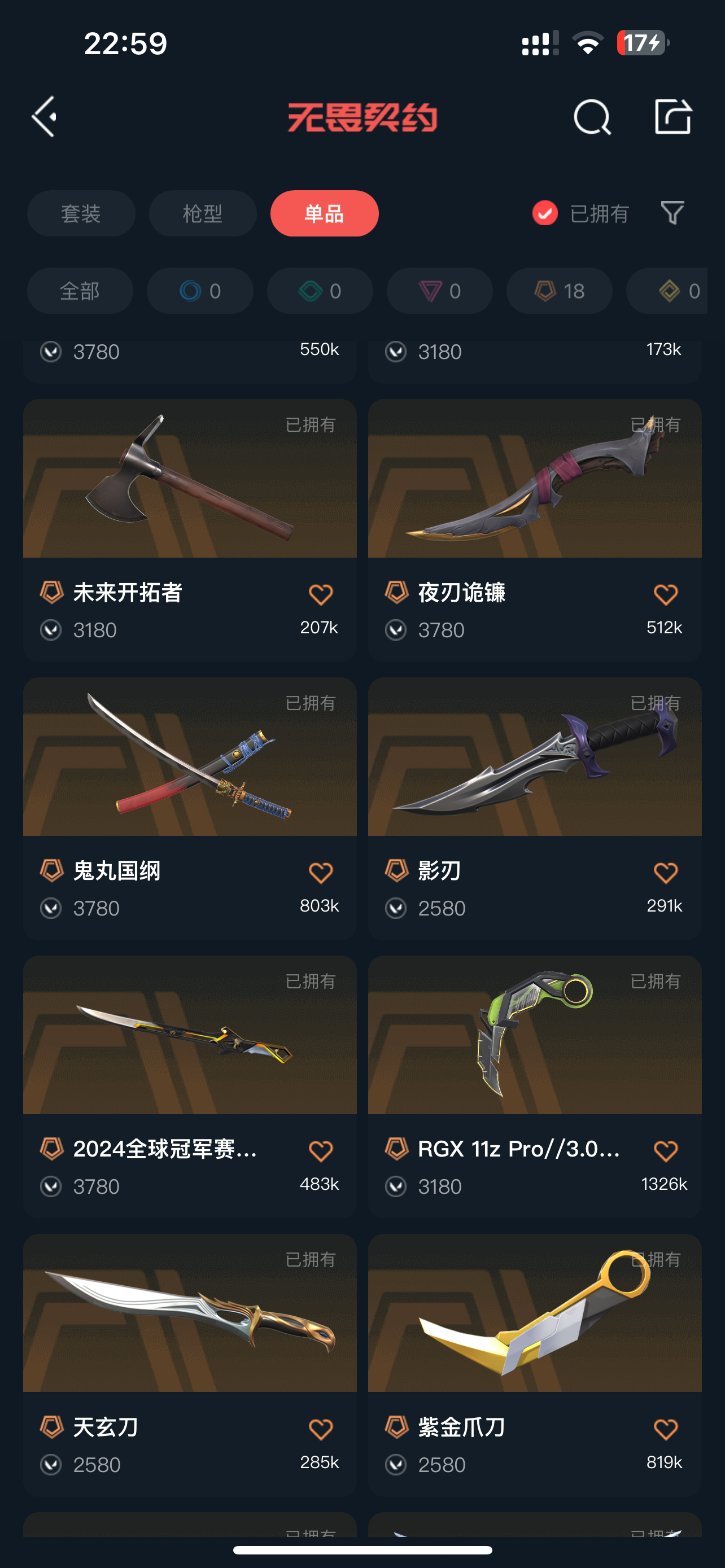Switch to the 套装 tab
The height and width of the screenshot is (1568, 725).
click(x=81, y=214)
